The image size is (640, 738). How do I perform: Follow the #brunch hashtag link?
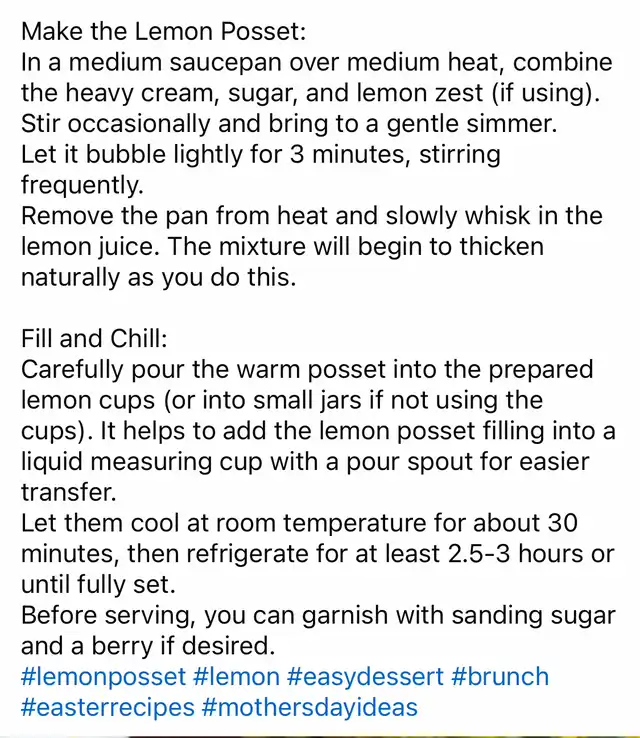click(500, 677)
